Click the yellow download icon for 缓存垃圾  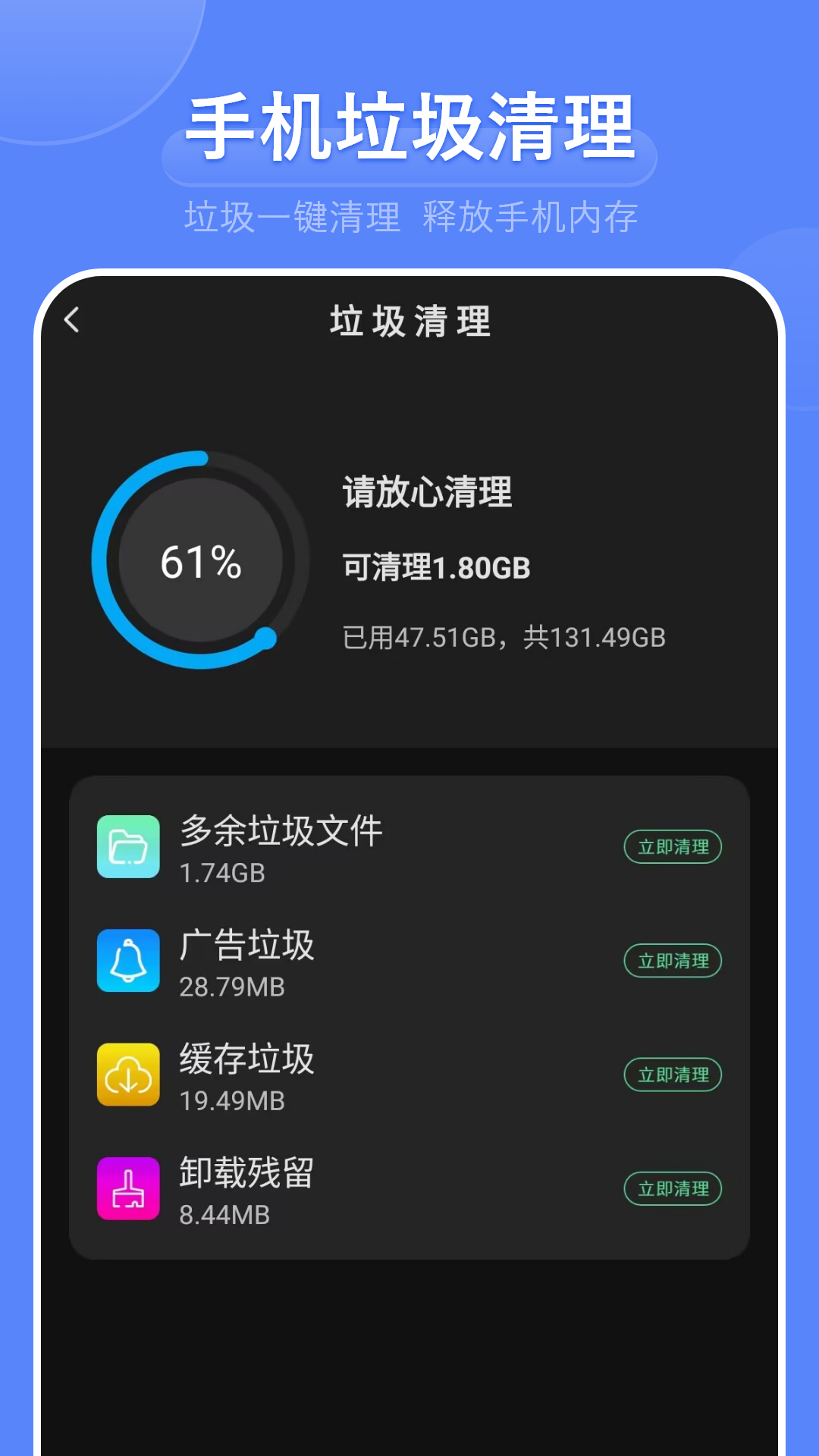pos(127,1075)
